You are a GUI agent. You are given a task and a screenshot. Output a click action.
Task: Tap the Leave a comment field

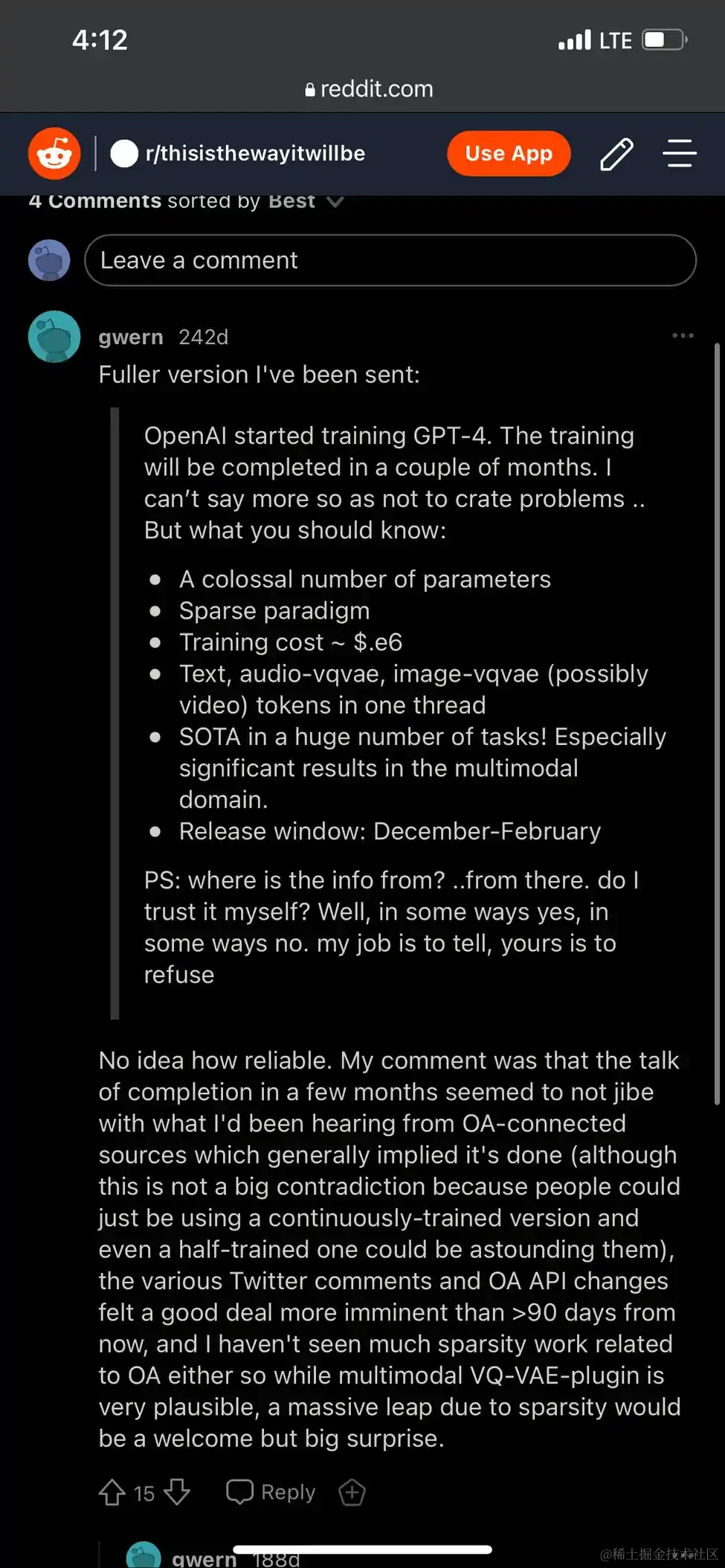pyautogui.click(x=390, y=260)
